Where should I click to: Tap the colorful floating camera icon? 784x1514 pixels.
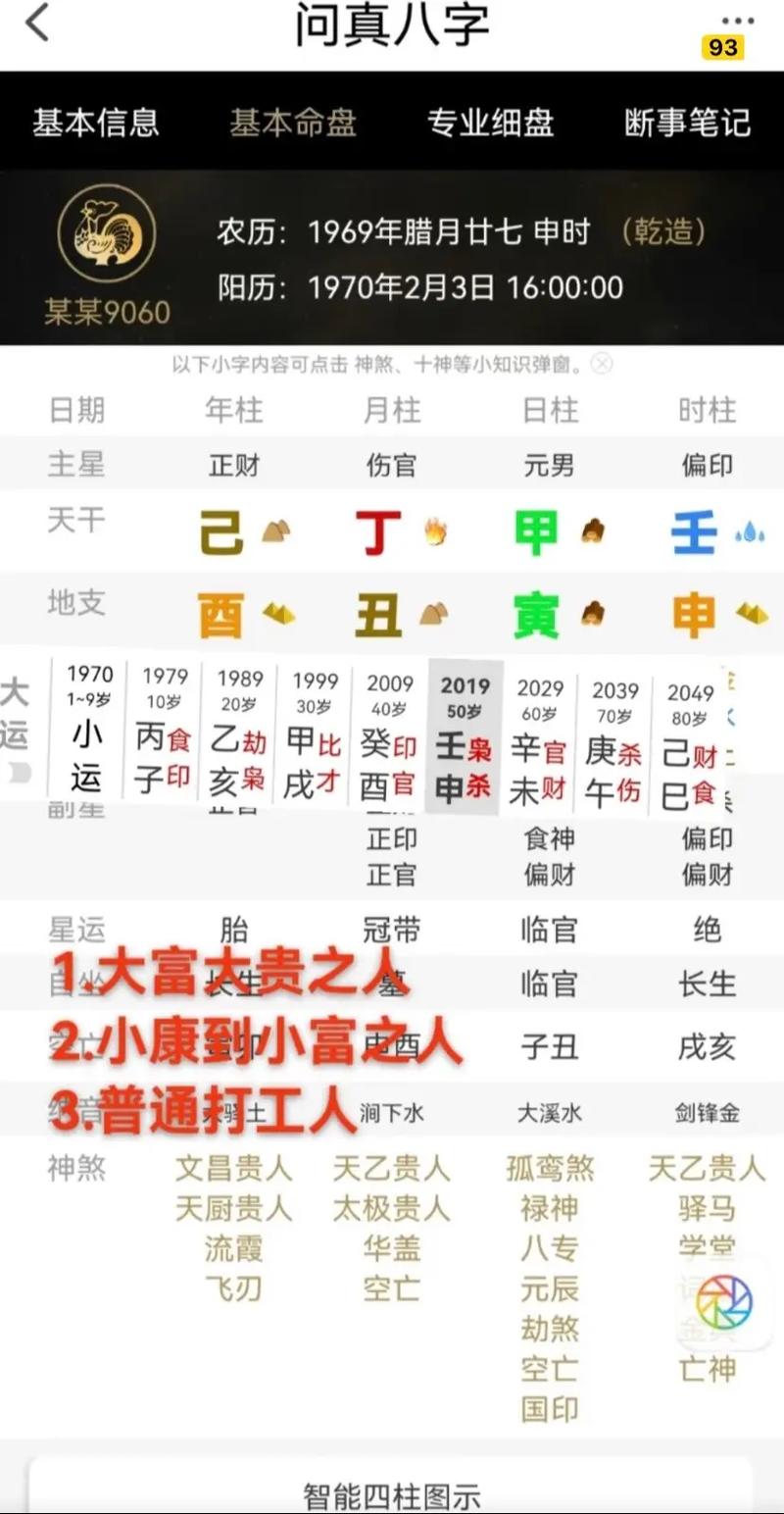723,1302
